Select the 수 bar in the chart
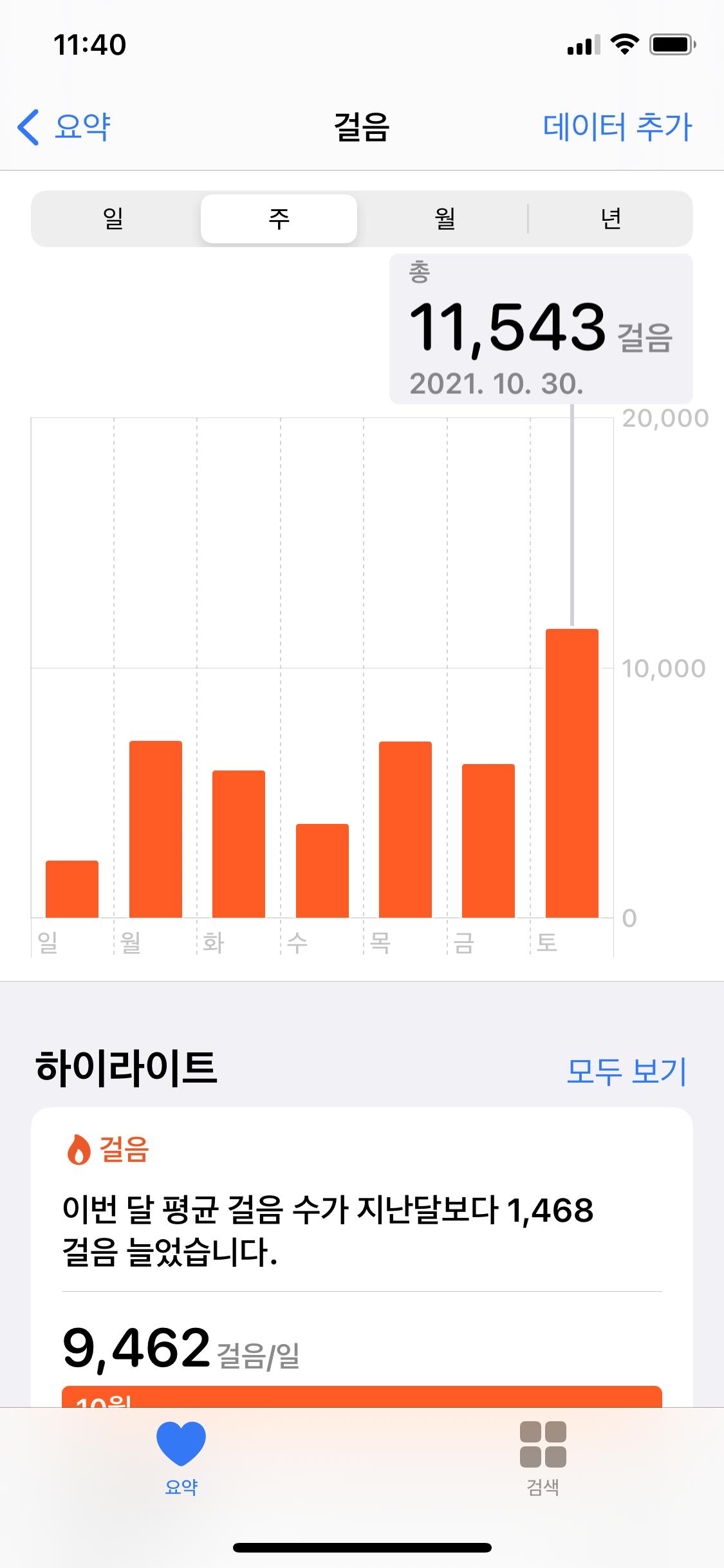Viewport: 724px width, 1568px height. [x=322, y=870]
